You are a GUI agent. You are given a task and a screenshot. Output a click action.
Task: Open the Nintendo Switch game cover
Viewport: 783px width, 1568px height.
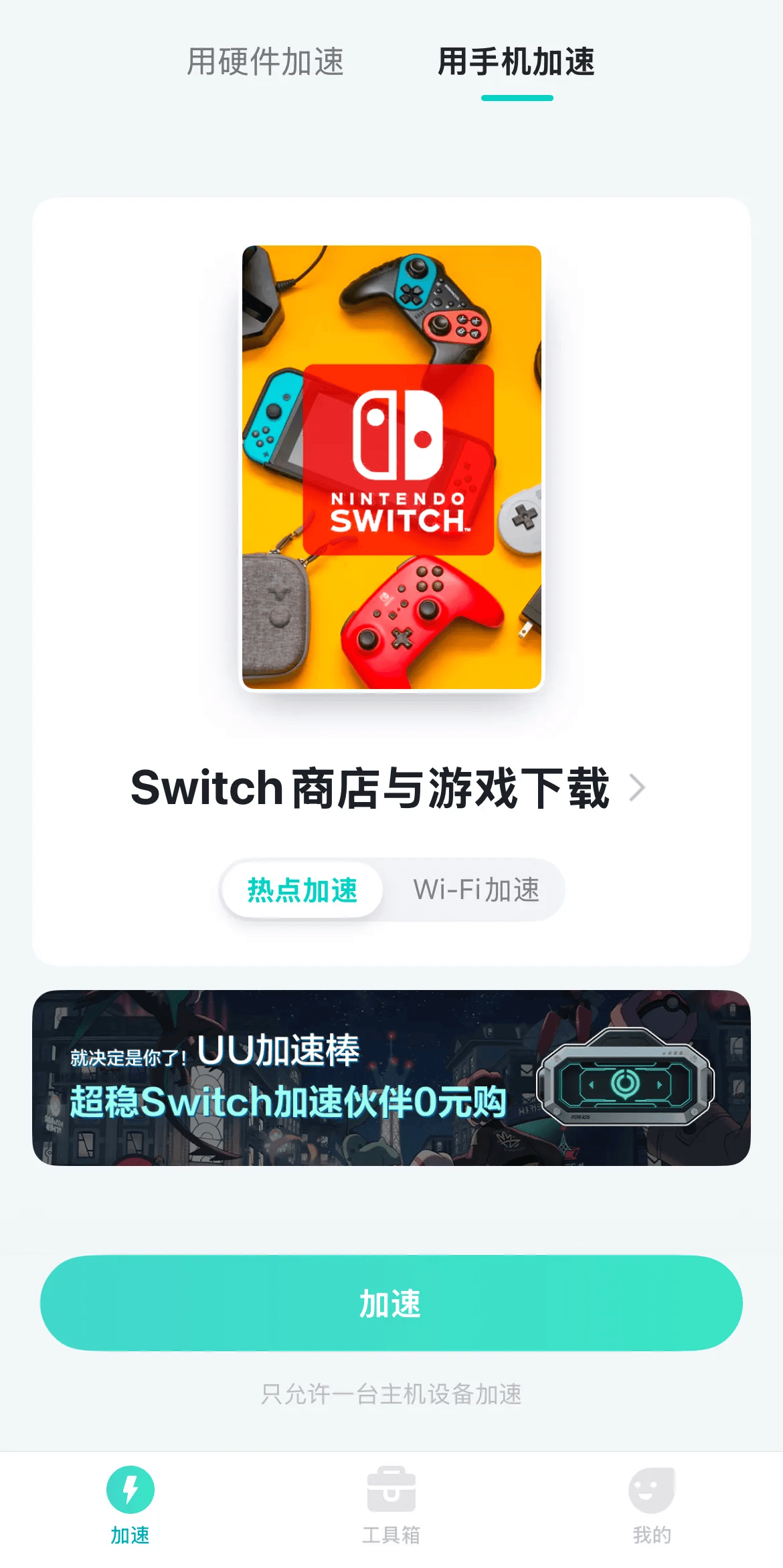point(391,467)
